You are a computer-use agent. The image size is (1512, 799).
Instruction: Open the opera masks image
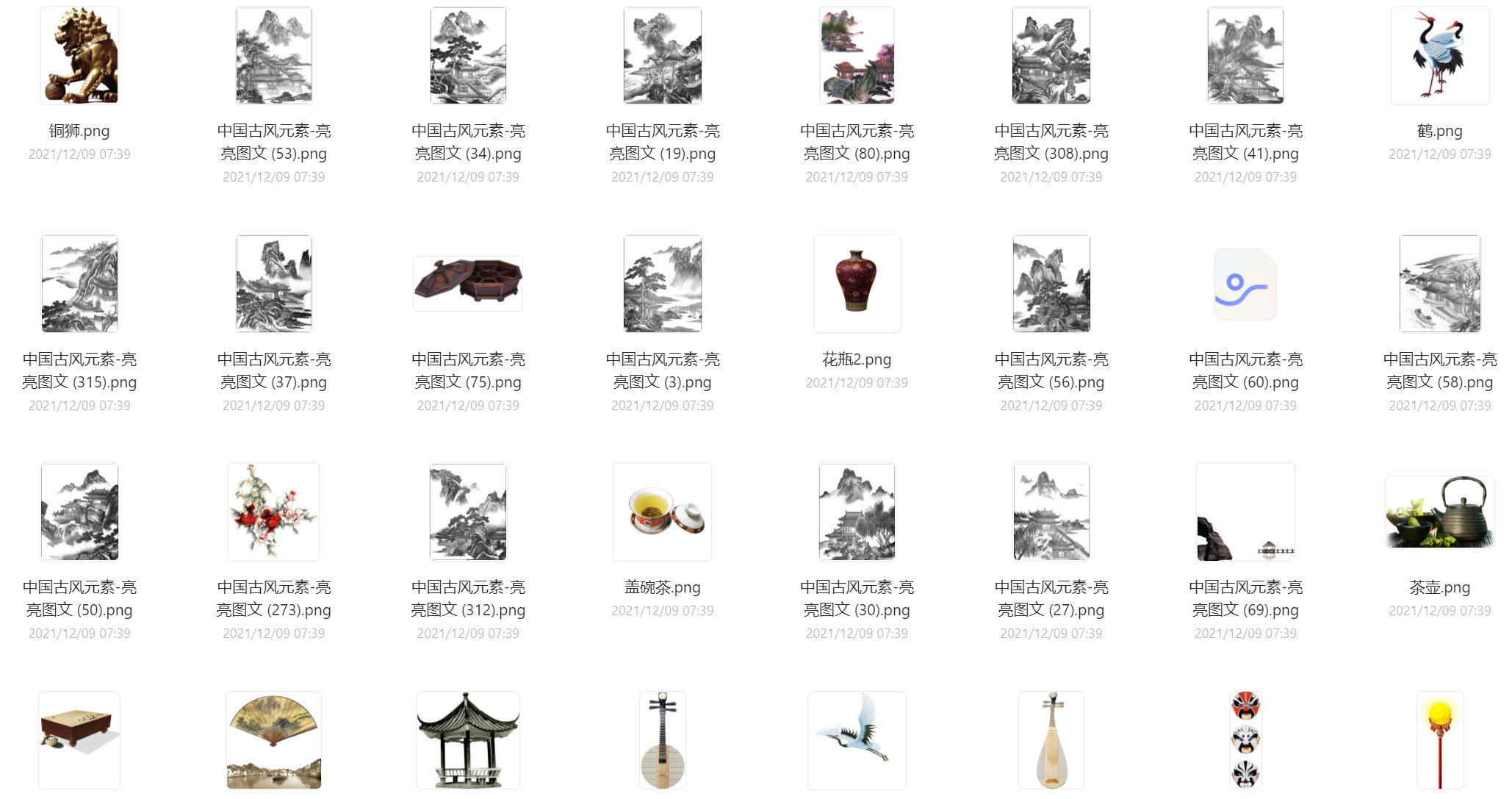1245,739
